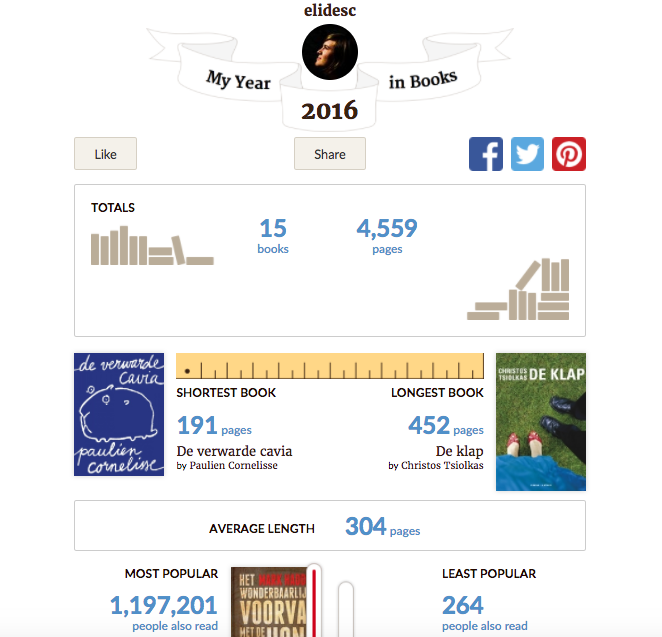The height and width of the screenshot is (637, 662).
Task: Tap the Share button
Action: (329, 154)
